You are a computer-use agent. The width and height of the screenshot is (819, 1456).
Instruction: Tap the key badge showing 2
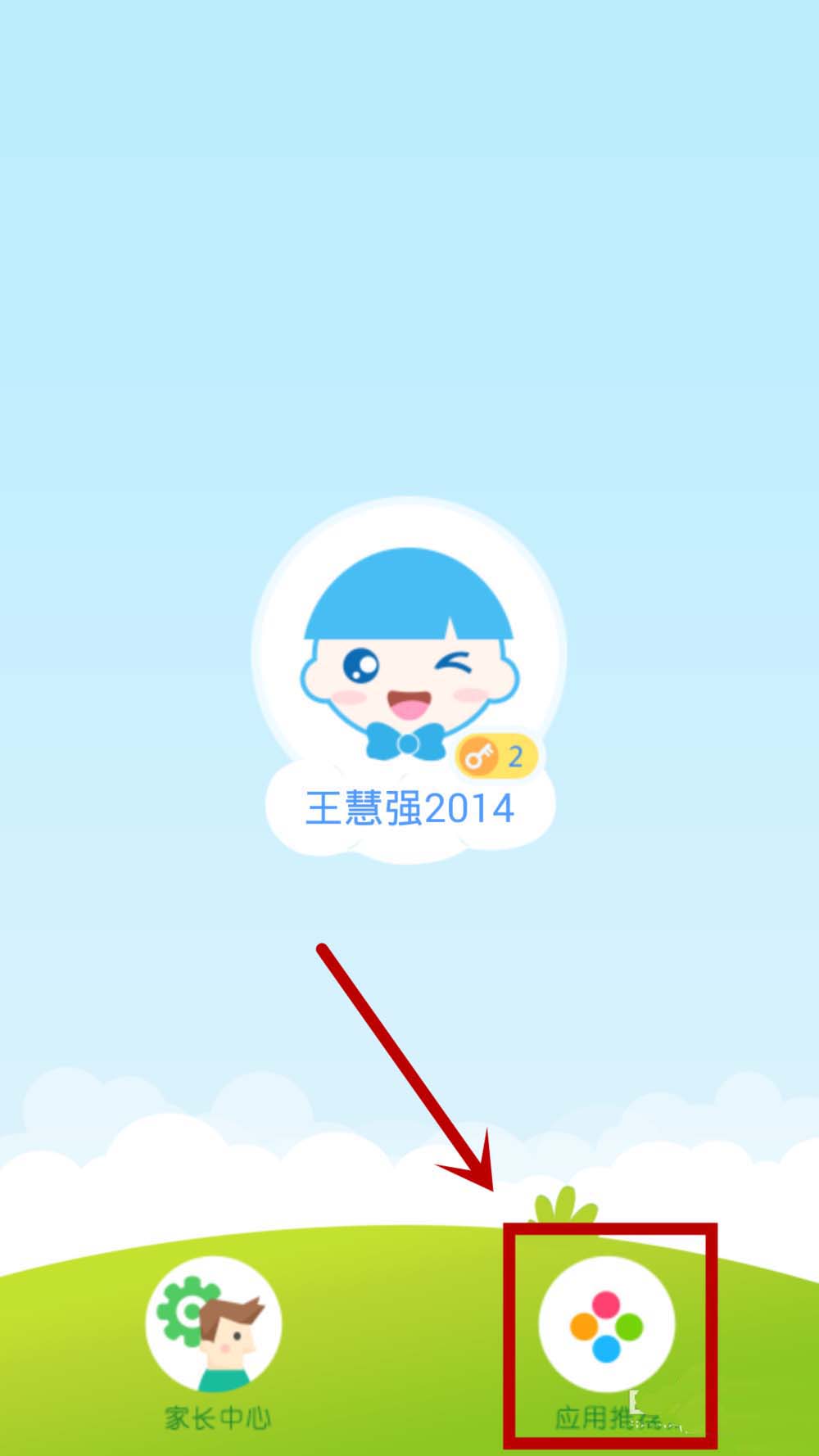coord(495,756)
